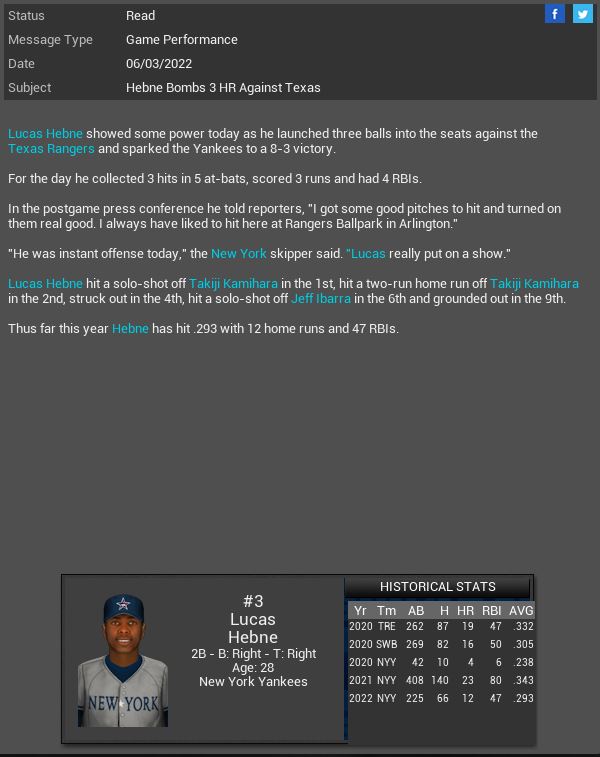Tap the New York link before skipper
The width and height of the screenshot is (600, 757).
point(238,254)
